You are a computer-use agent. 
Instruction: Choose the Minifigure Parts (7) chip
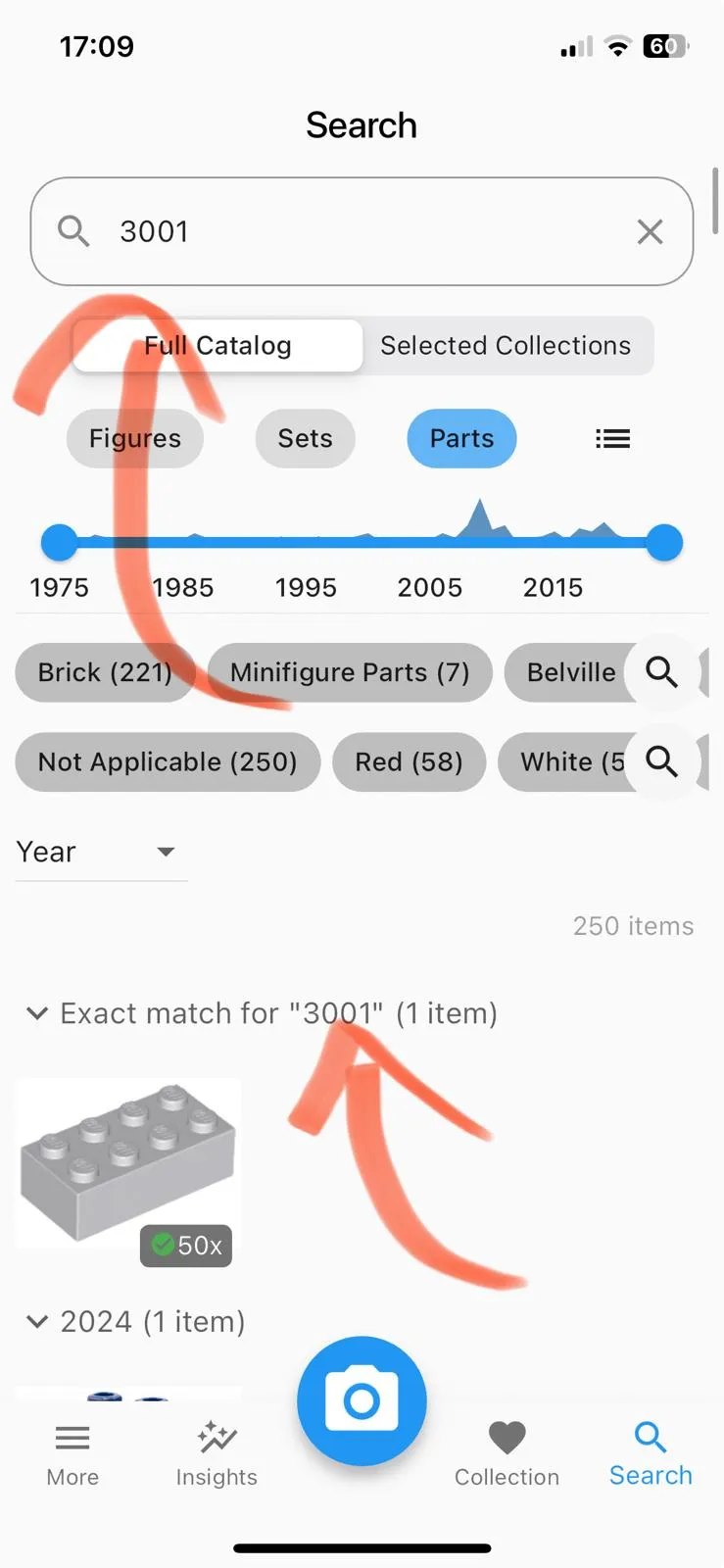pos(350,672)
